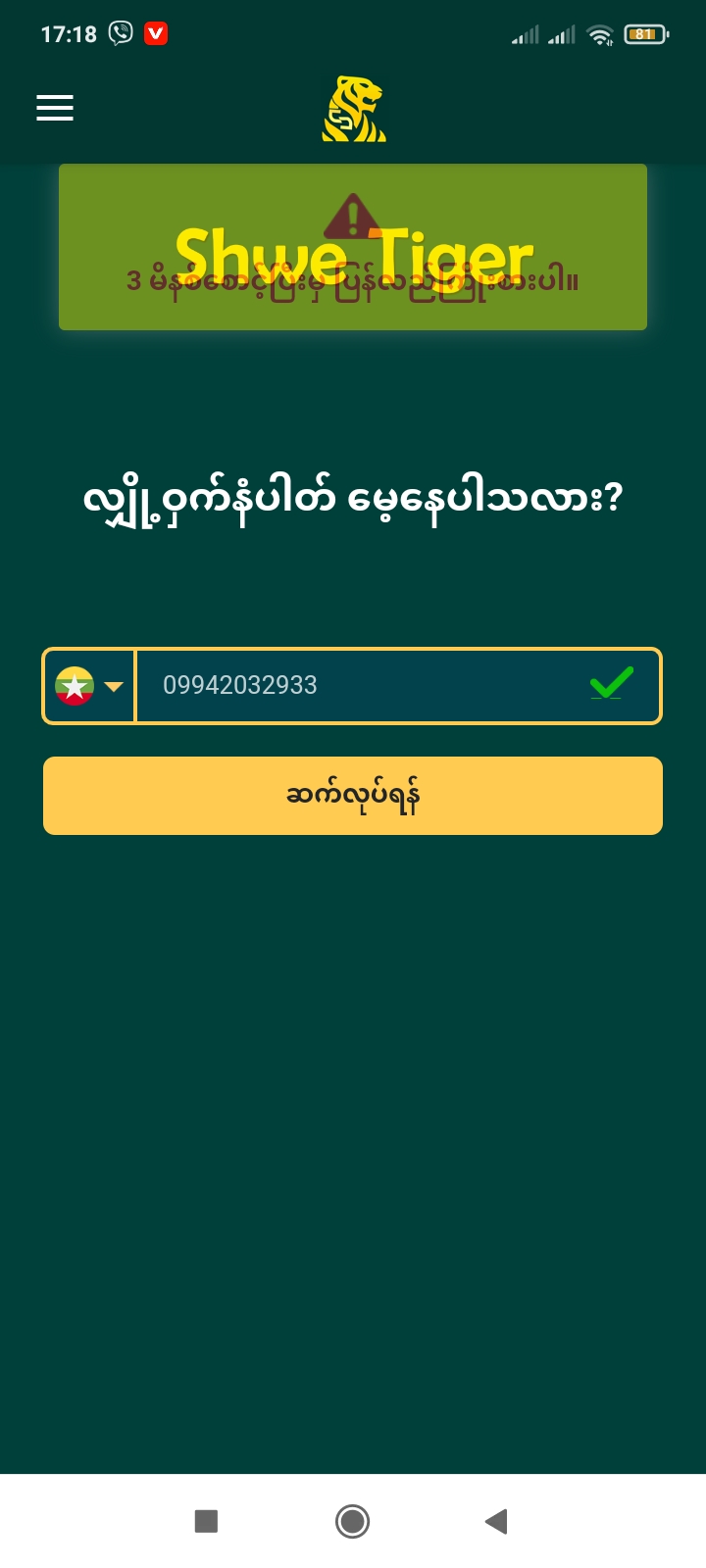
Task: Return to the home screen
Action: tap(352, 1521)
